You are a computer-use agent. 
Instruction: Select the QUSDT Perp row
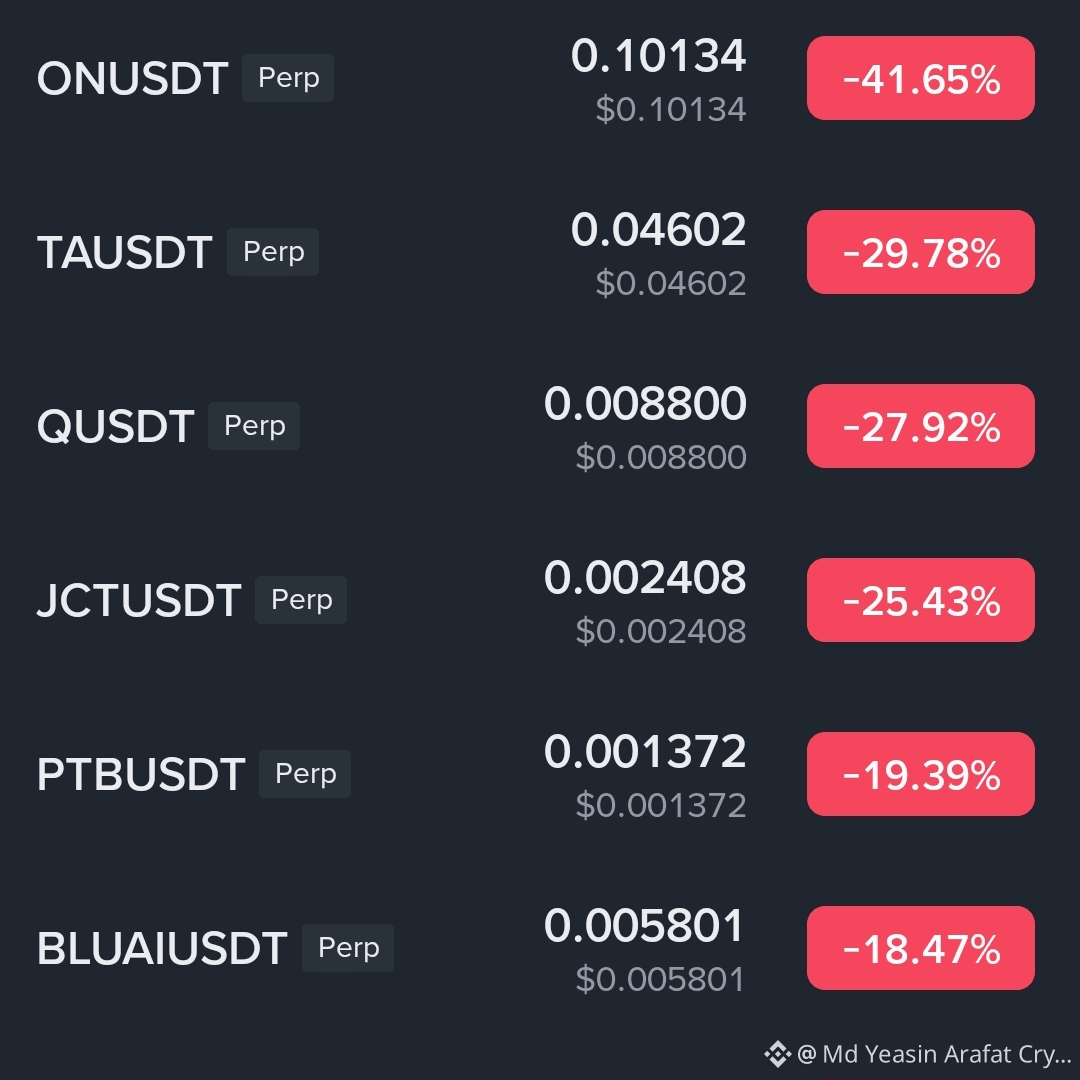pyautogui.click(x=540, y=426)
